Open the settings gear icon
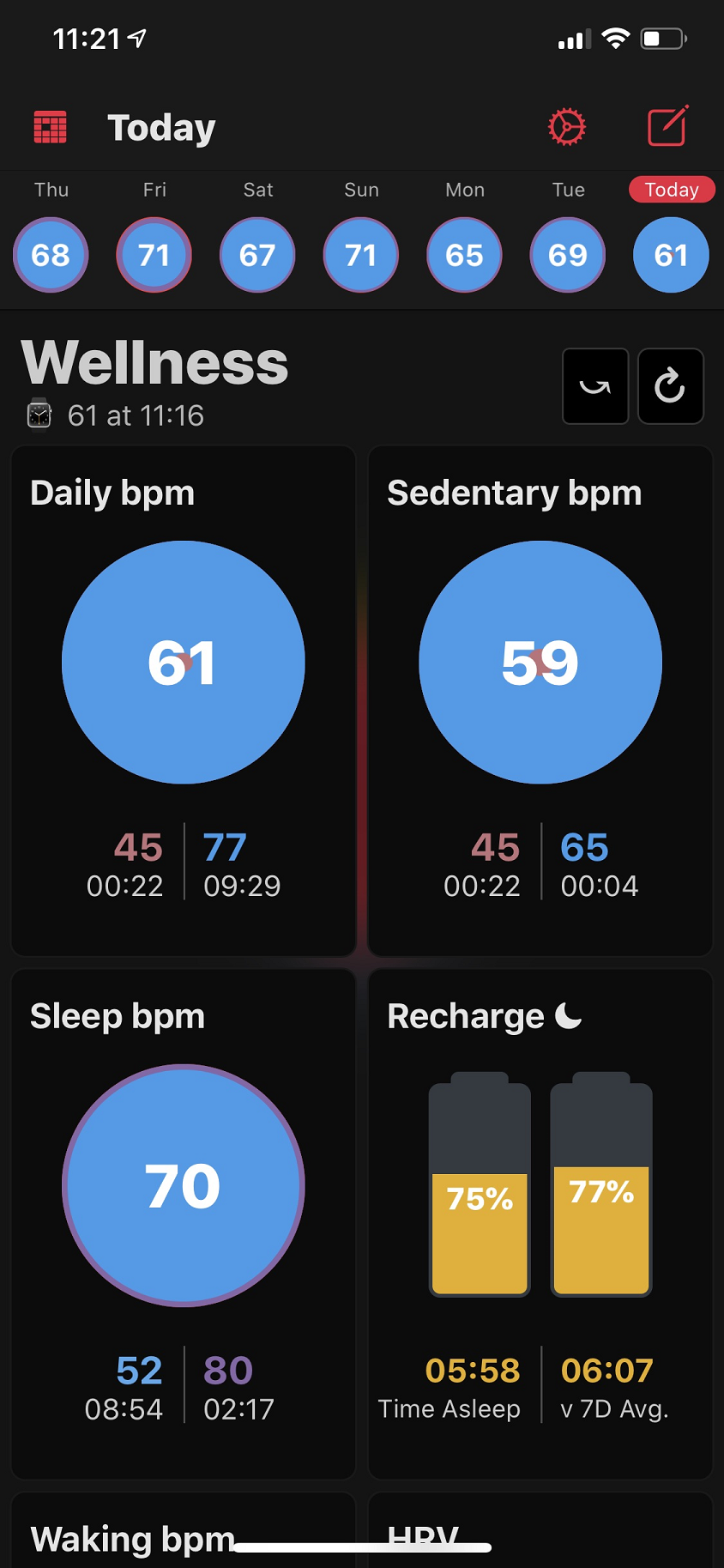 (567, 127)
